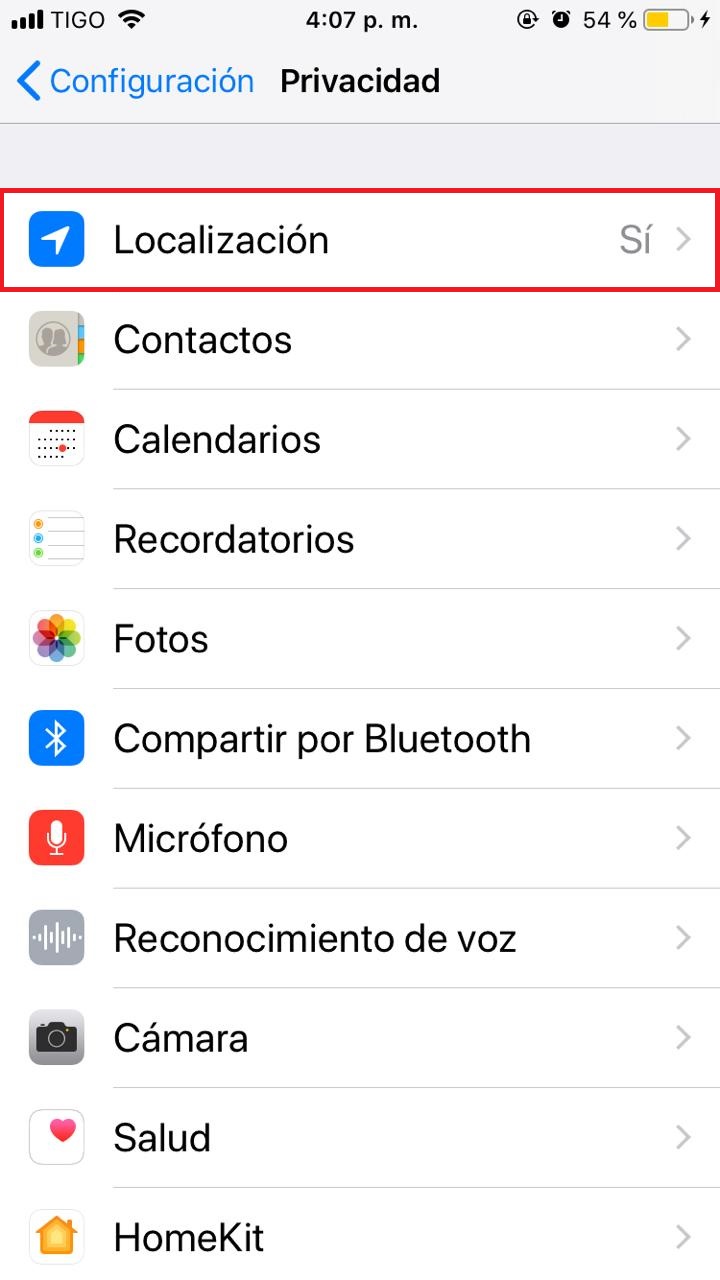The image size is (720, 1280).
Task: Open Calendarios privacy settings
Action: pos(360,440)
